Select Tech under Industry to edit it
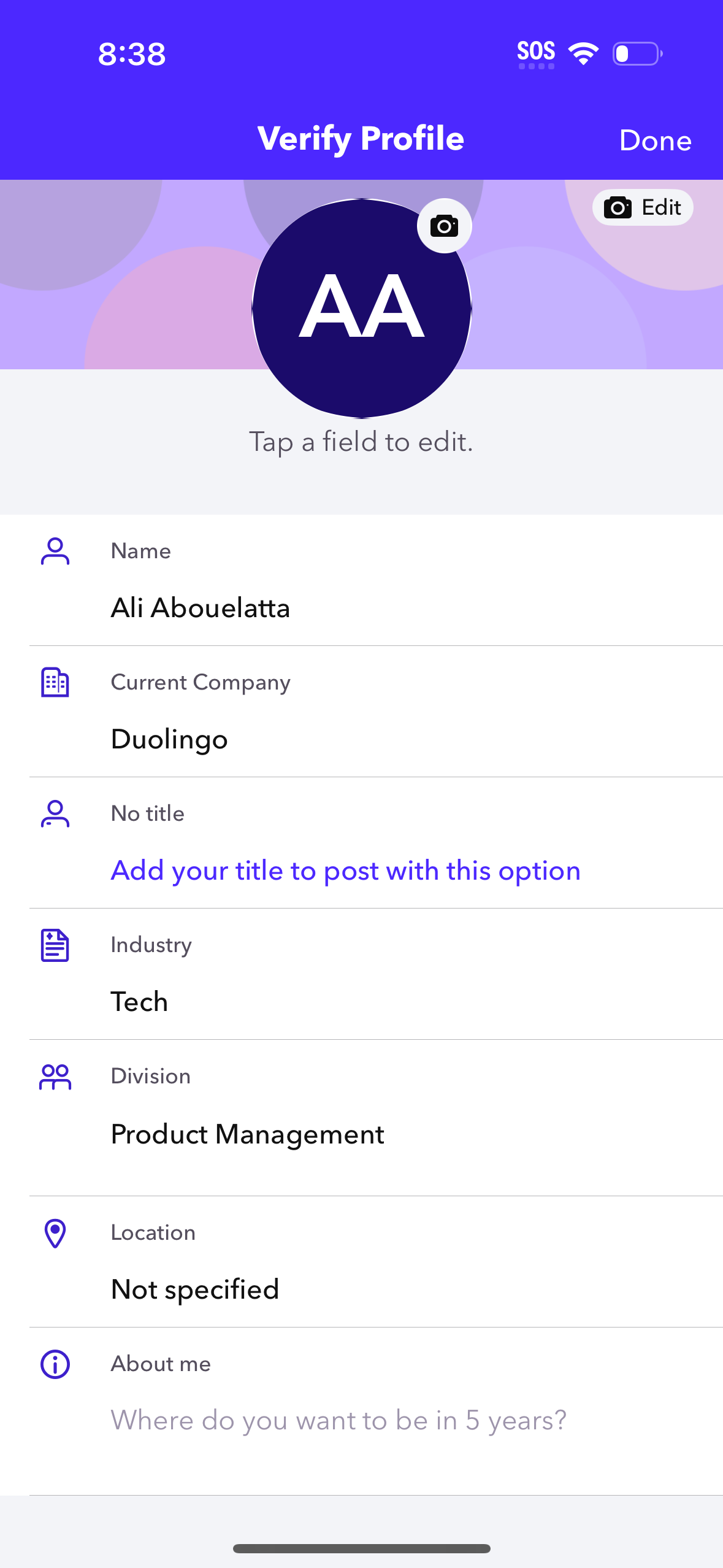Viewport: 723px width, 1568px height. [x=139, y=1001]
